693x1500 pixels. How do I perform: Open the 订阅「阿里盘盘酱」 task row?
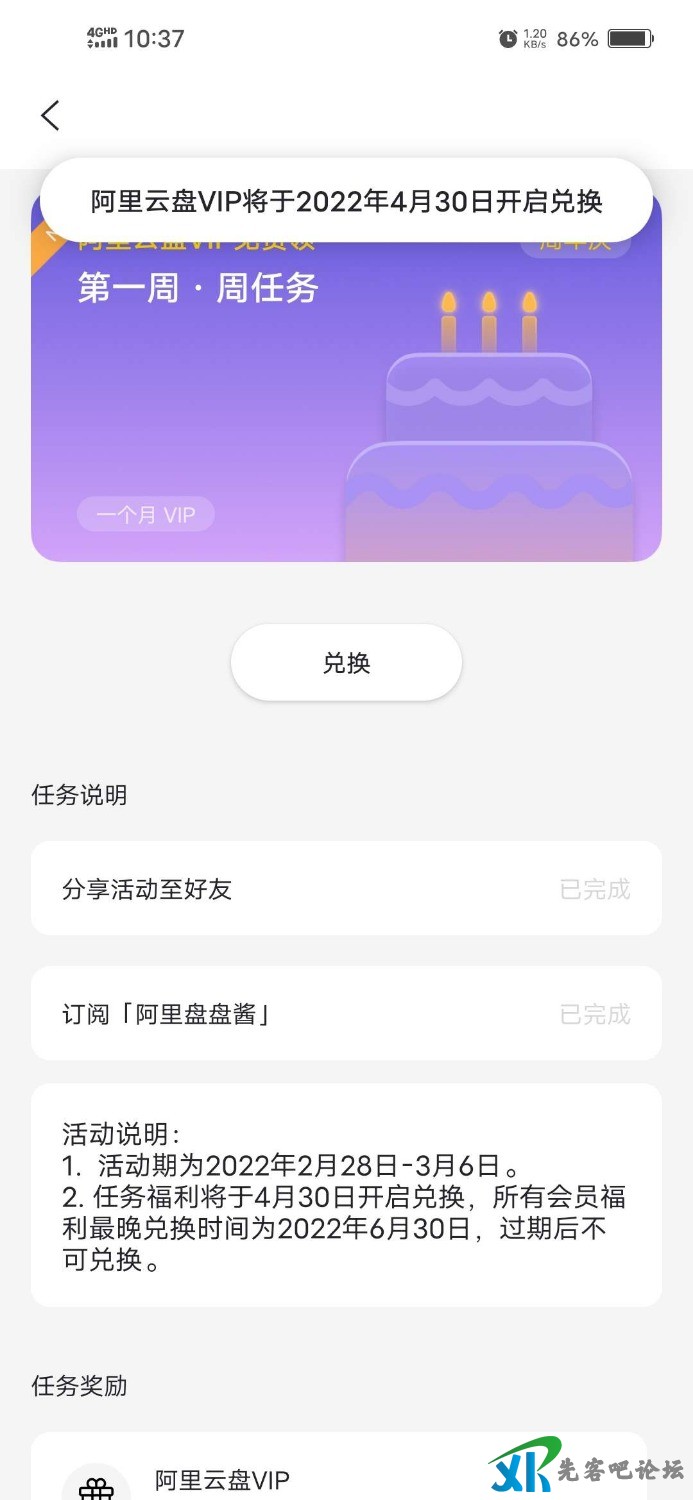pyautogui.click(x=346, y=1014)
